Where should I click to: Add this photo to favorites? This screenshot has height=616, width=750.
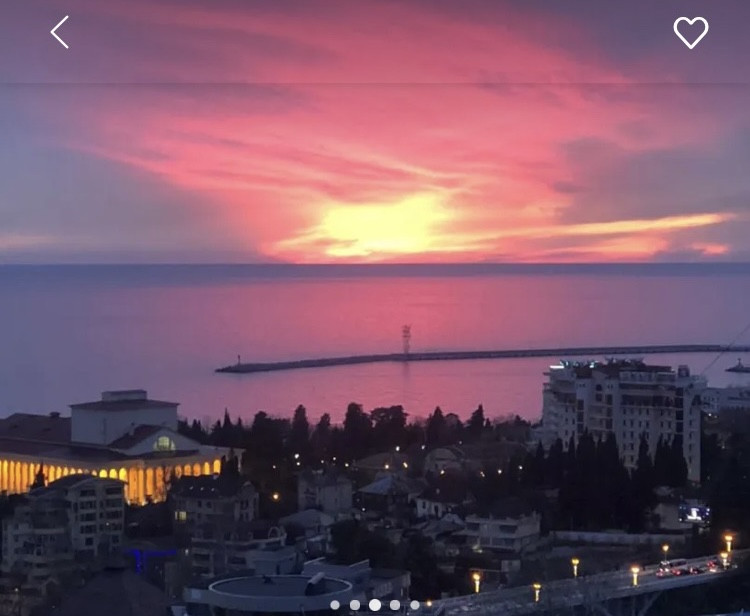coord(690,32)
